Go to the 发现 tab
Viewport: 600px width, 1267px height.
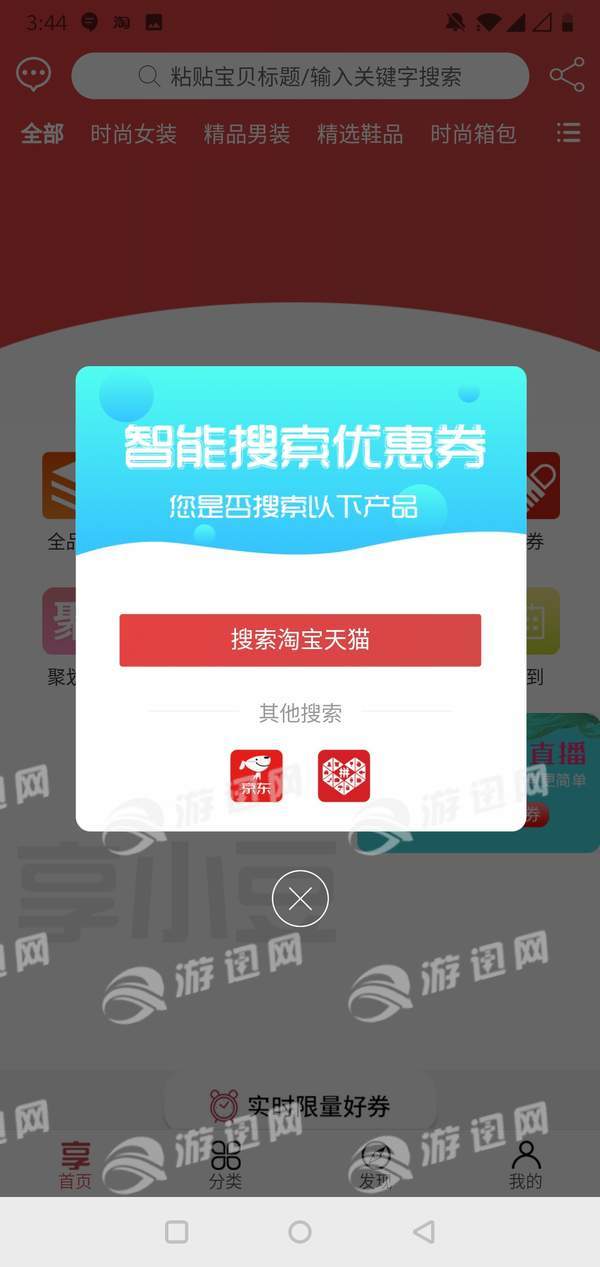pyautogui.click(x=375, y=1166)
